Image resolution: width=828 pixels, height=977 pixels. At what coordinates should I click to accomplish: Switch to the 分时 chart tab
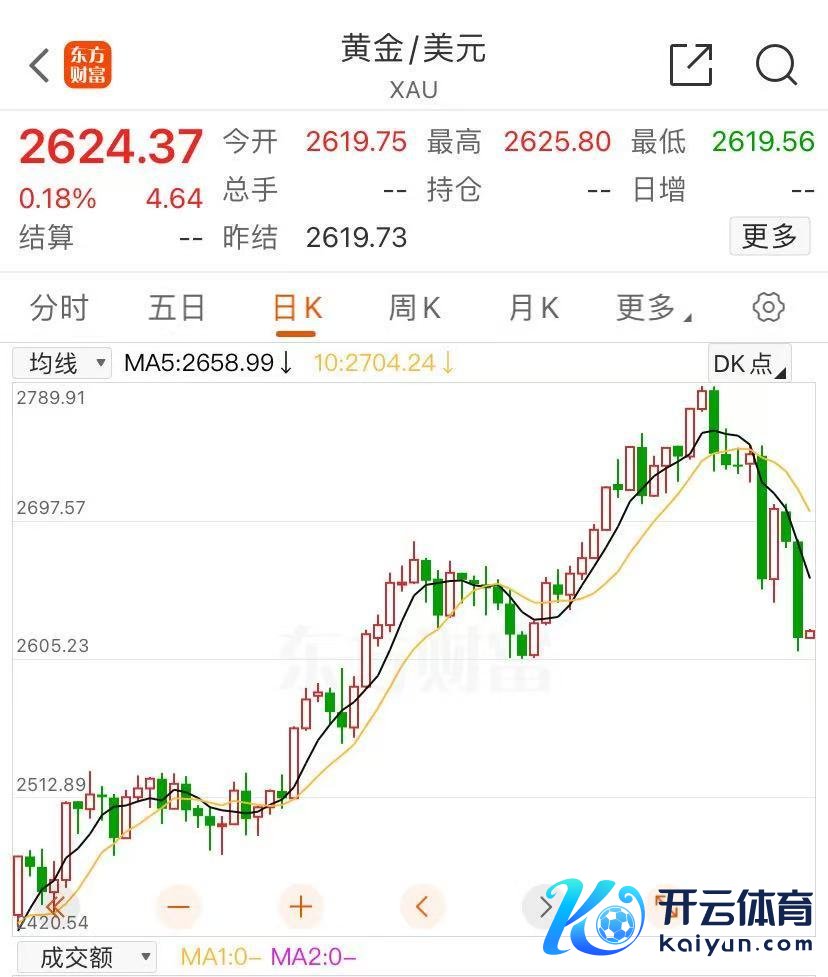[x=59, y=308]
